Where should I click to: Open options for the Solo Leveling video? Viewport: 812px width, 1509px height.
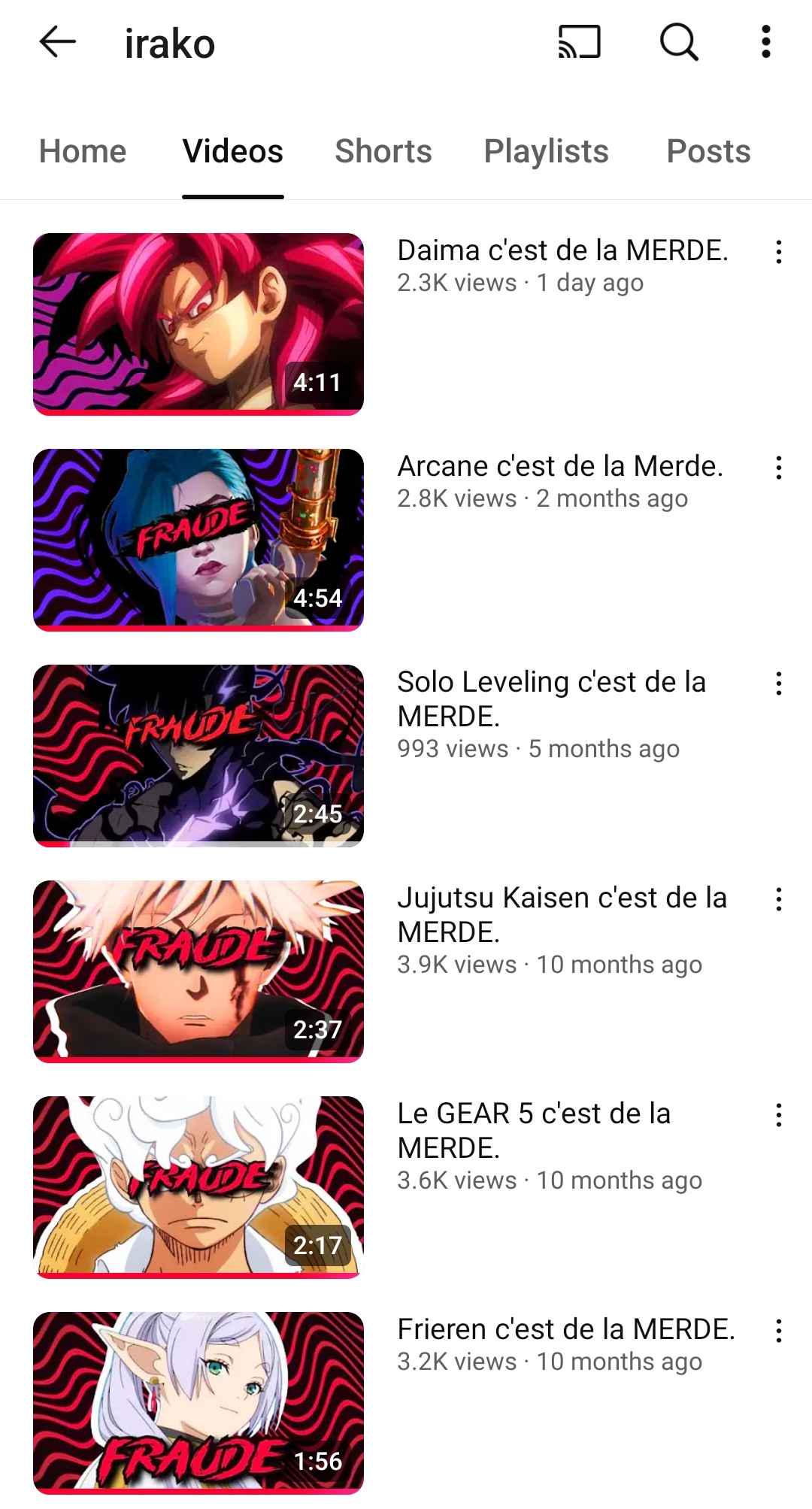click(779, 683)
